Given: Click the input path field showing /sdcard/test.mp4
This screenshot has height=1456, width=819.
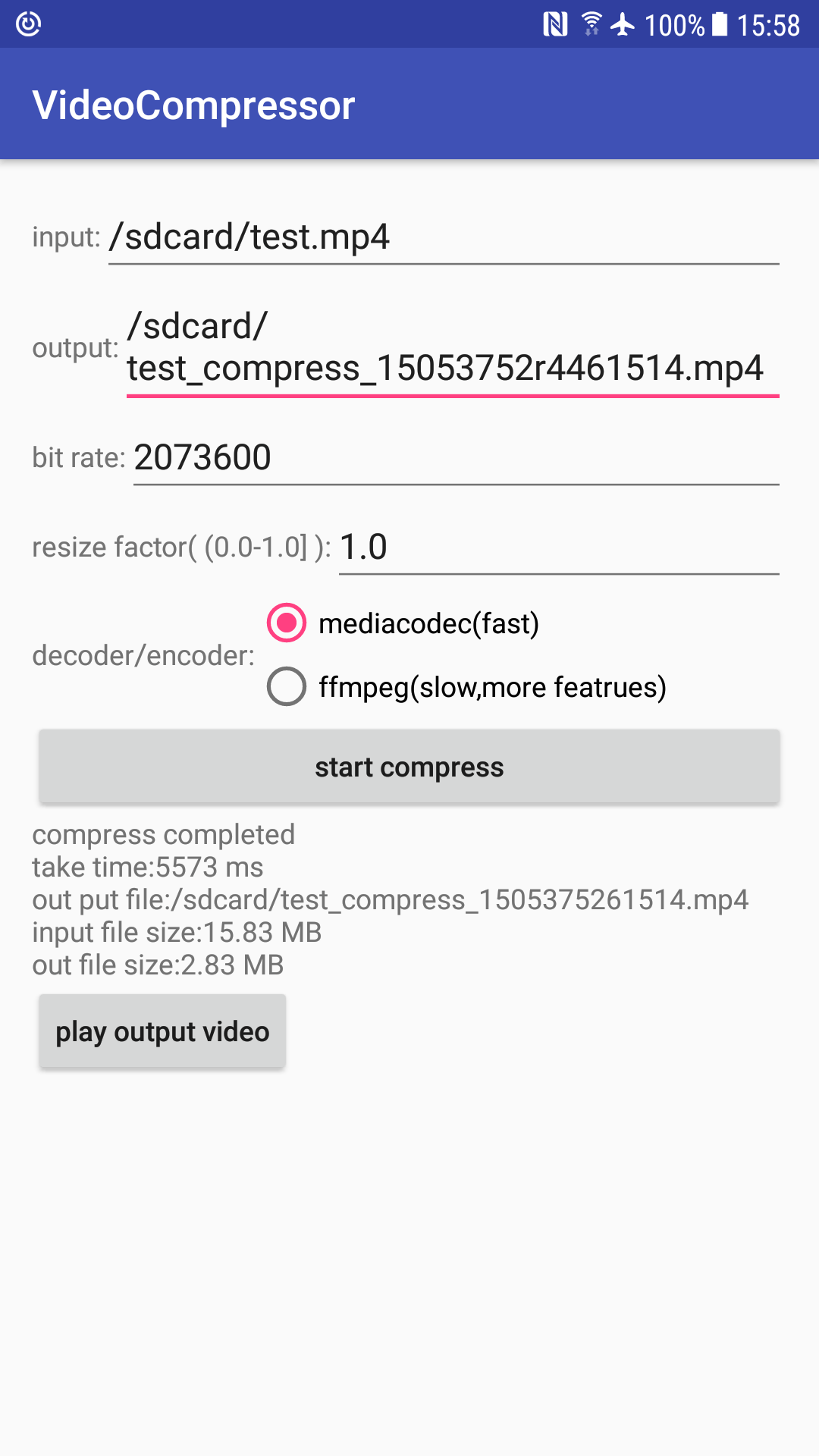Looking at the screenshot, I should click(x=444, y=237).
